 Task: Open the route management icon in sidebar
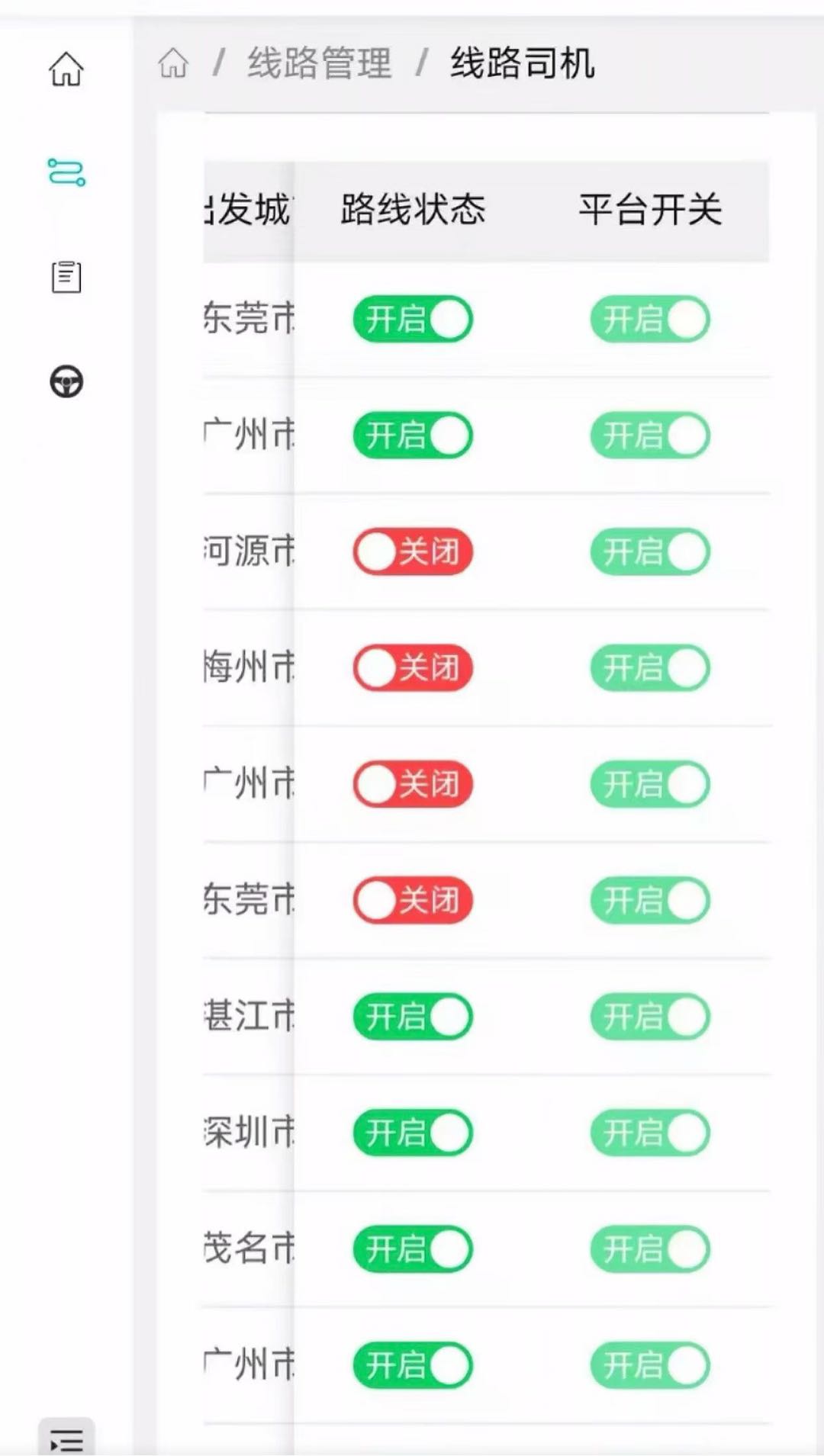pyautogui.click(x=67, y=174)
